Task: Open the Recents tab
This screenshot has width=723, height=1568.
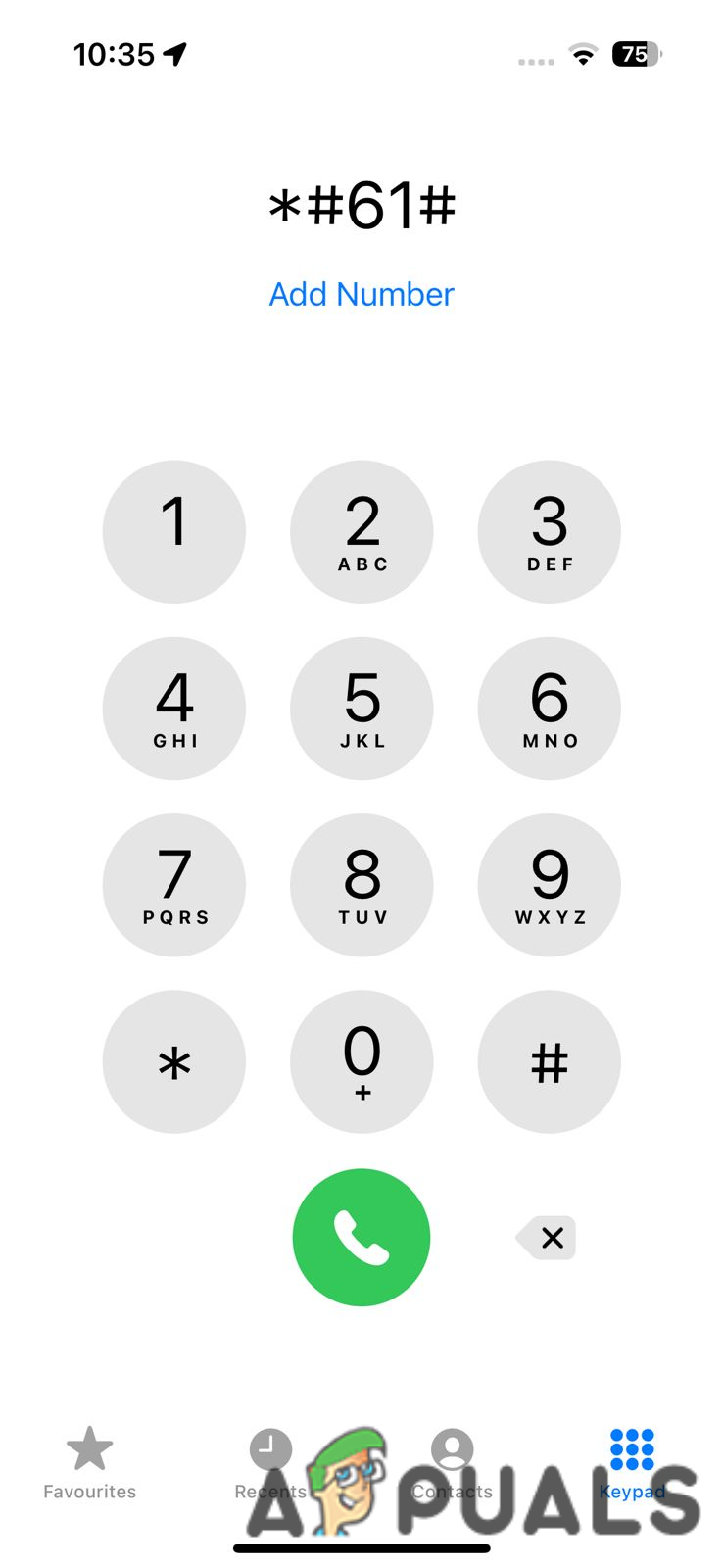Action: tap(270, 1462)
